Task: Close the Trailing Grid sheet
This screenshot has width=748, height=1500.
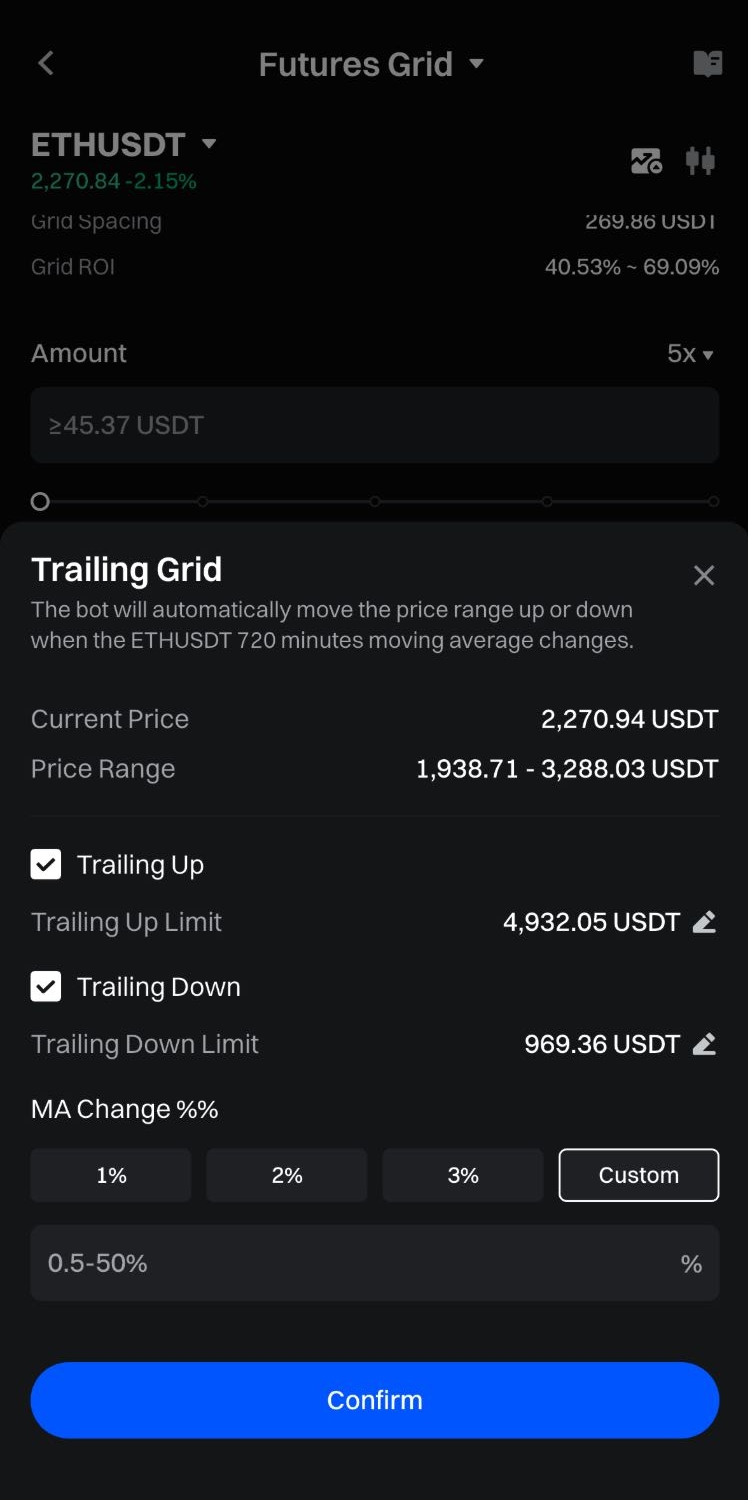Action: click(x=704, y=575)
